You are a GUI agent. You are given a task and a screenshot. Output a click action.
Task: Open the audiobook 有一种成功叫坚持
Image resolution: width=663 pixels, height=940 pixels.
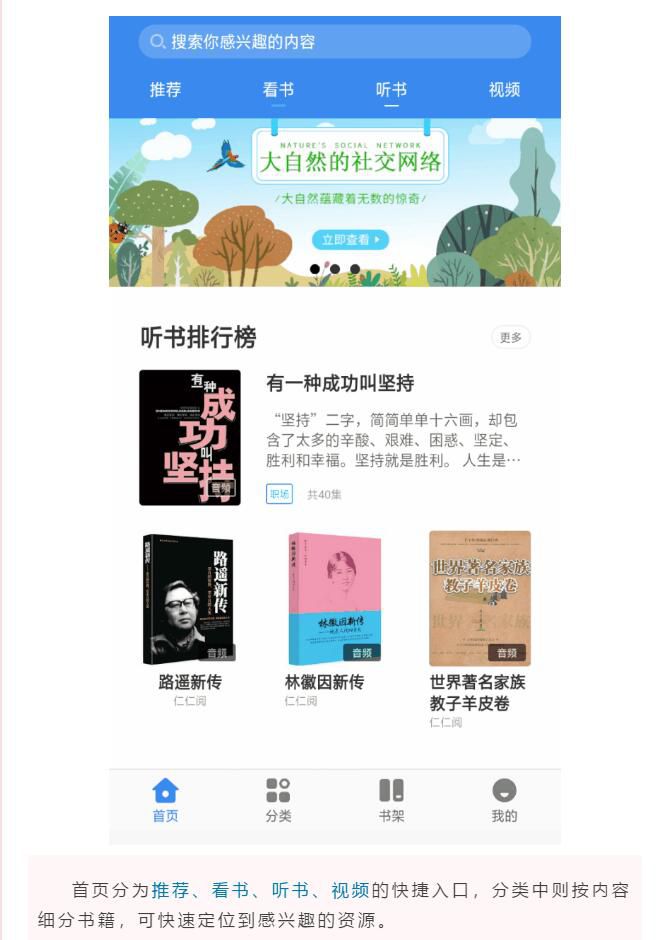[x=340, y=383]
